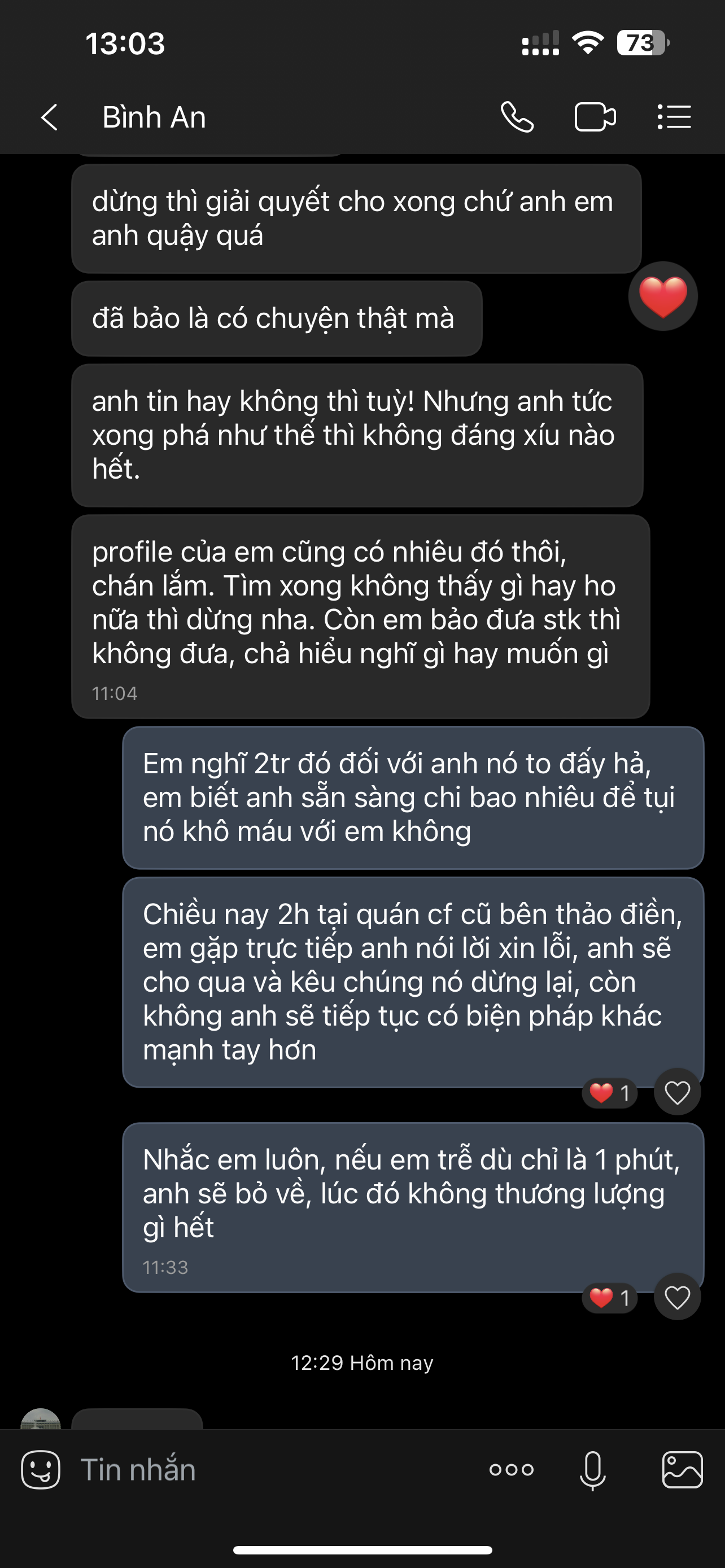
Task: Open the sticker and emoji picker
Action: click(x=40, y=1470)
